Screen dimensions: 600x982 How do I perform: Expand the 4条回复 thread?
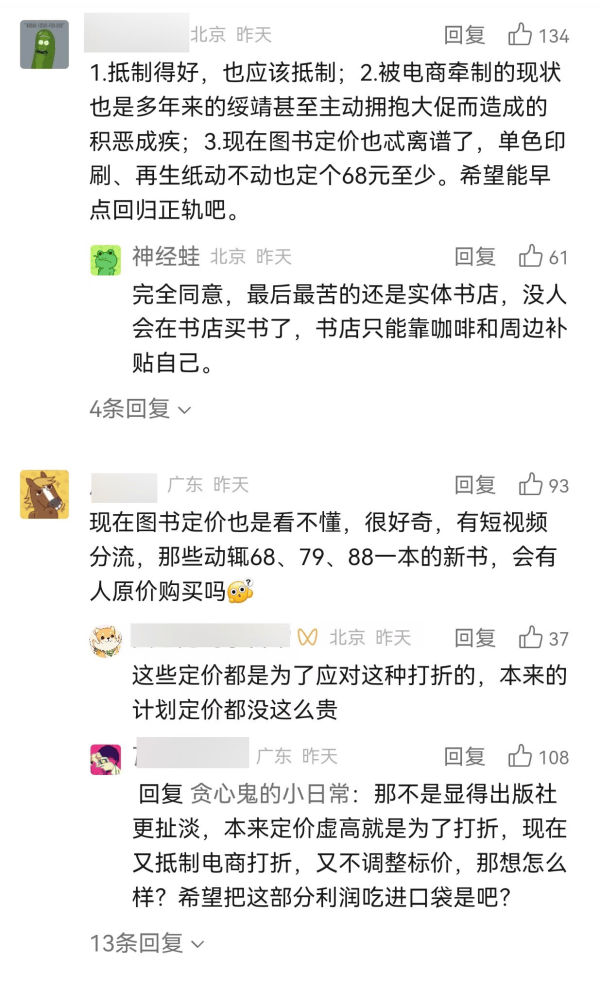click(x=139, y=409)
